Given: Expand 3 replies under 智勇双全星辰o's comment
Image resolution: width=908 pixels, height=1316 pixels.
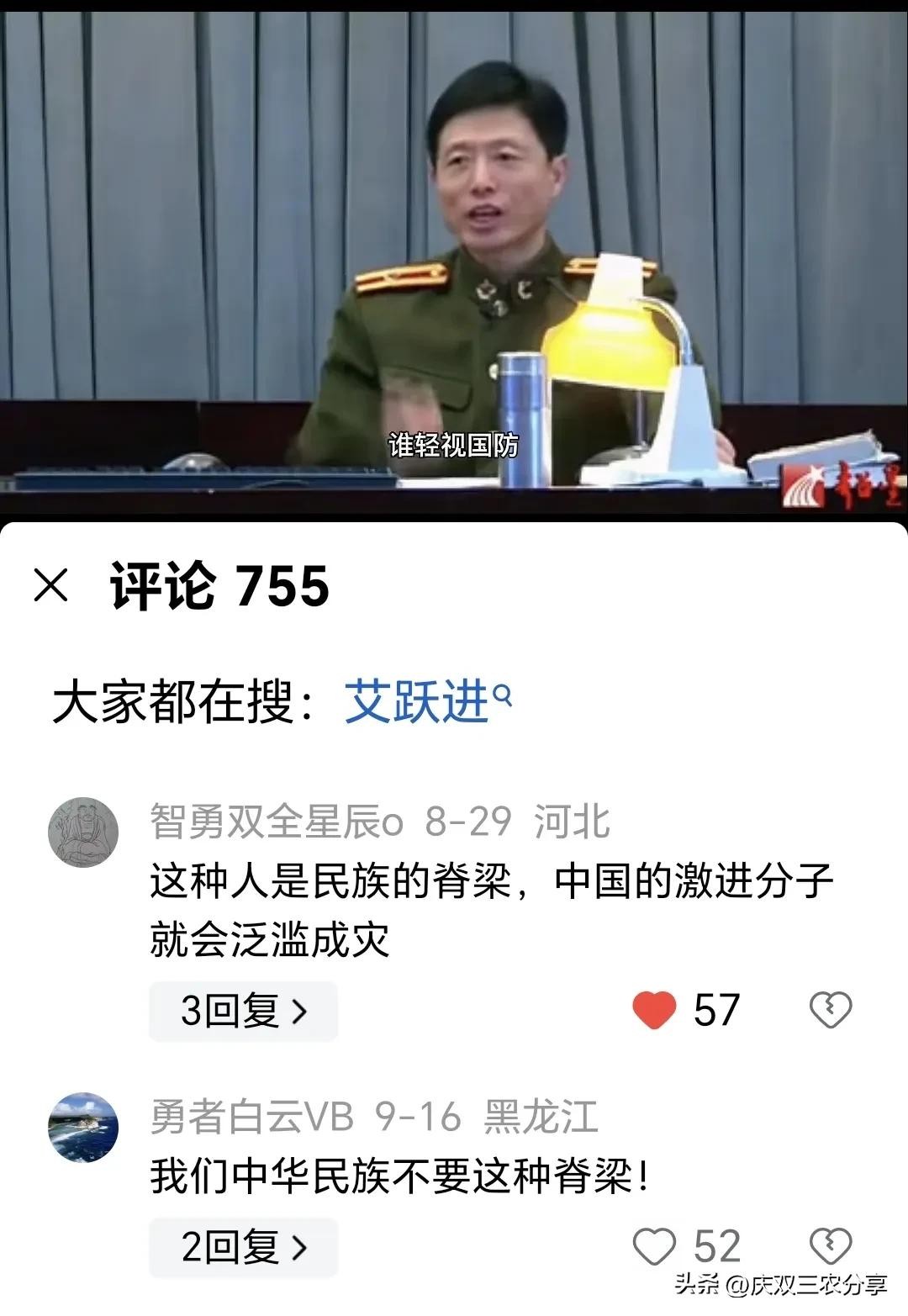Looking at the screenshot, I should 243,1011.
